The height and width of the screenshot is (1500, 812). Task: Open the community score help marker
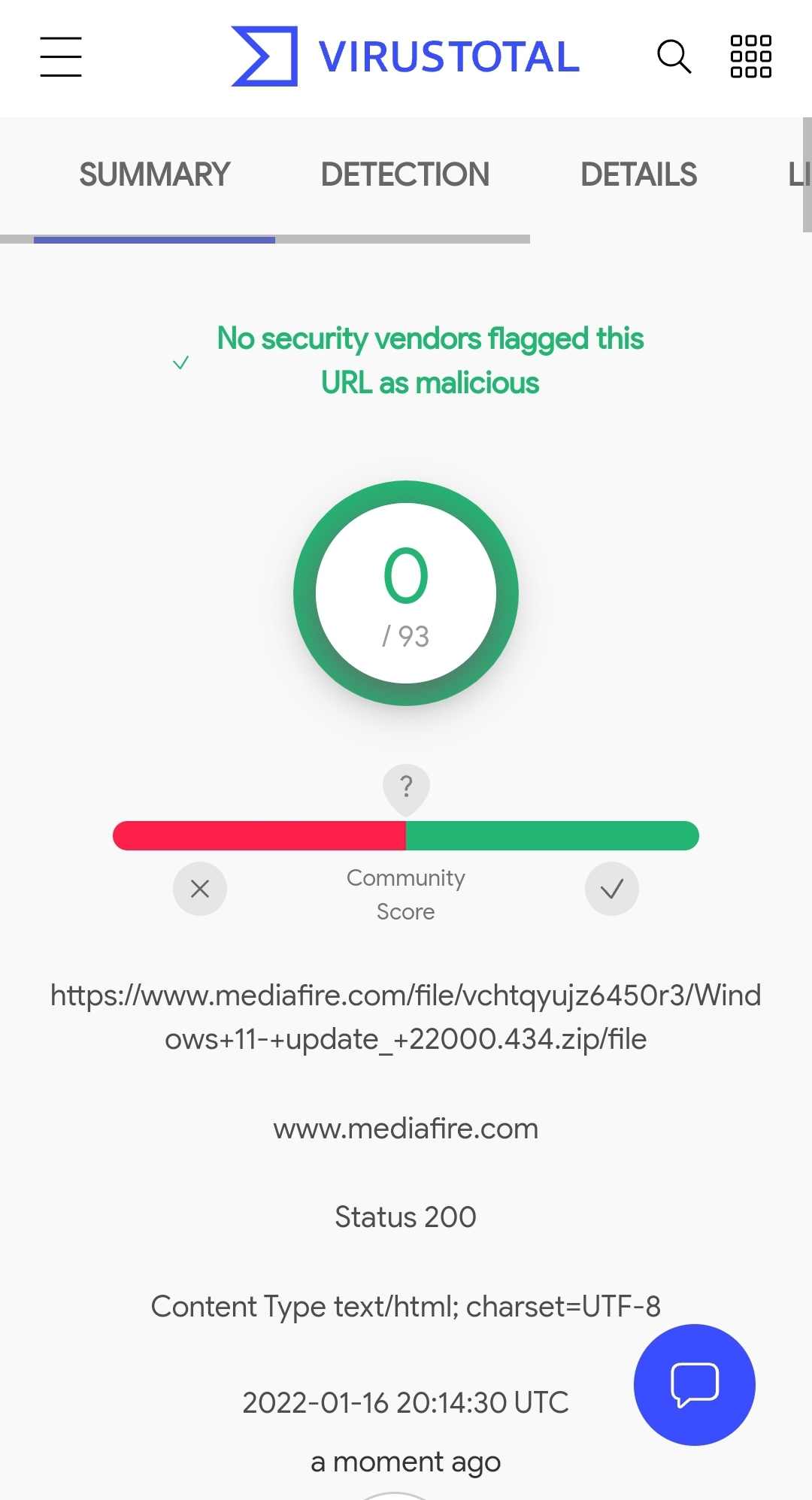tap(406, 789)
